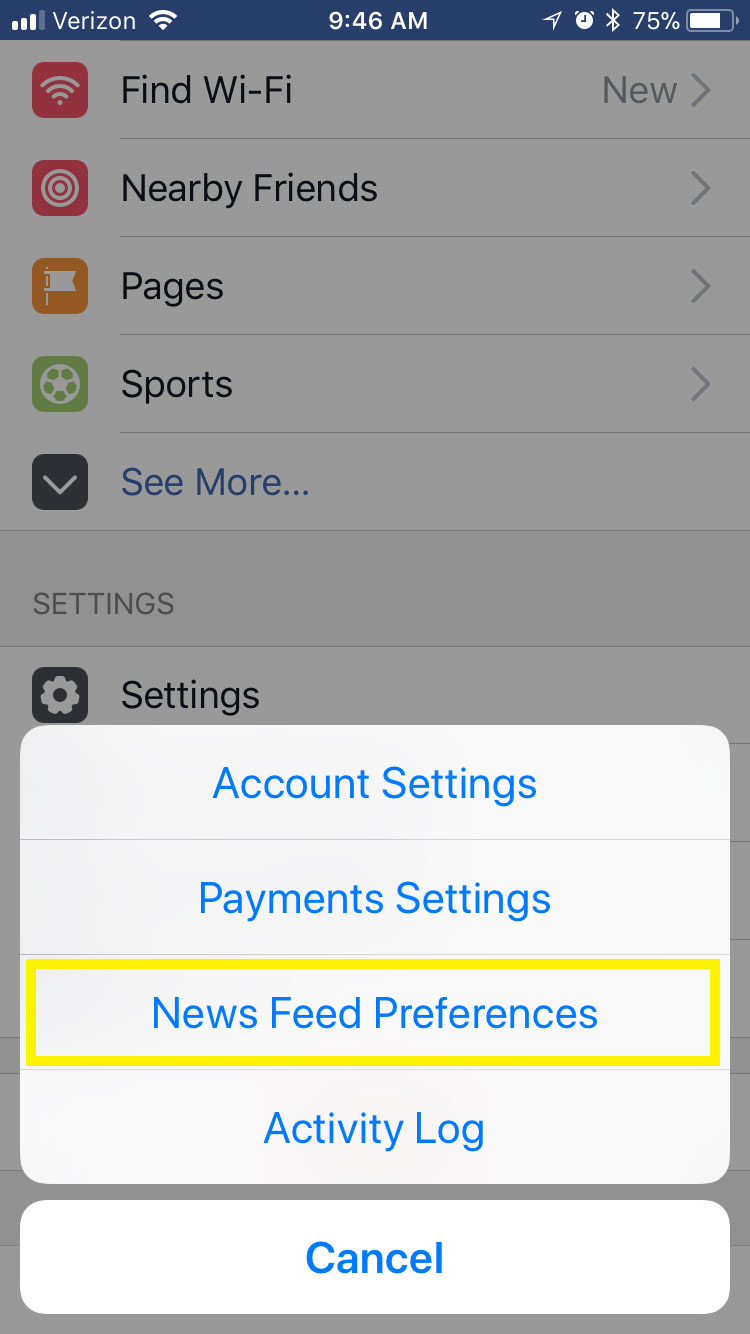
Task: Tap the Bluetooth icon in the status bar
Action: (611, 18)
